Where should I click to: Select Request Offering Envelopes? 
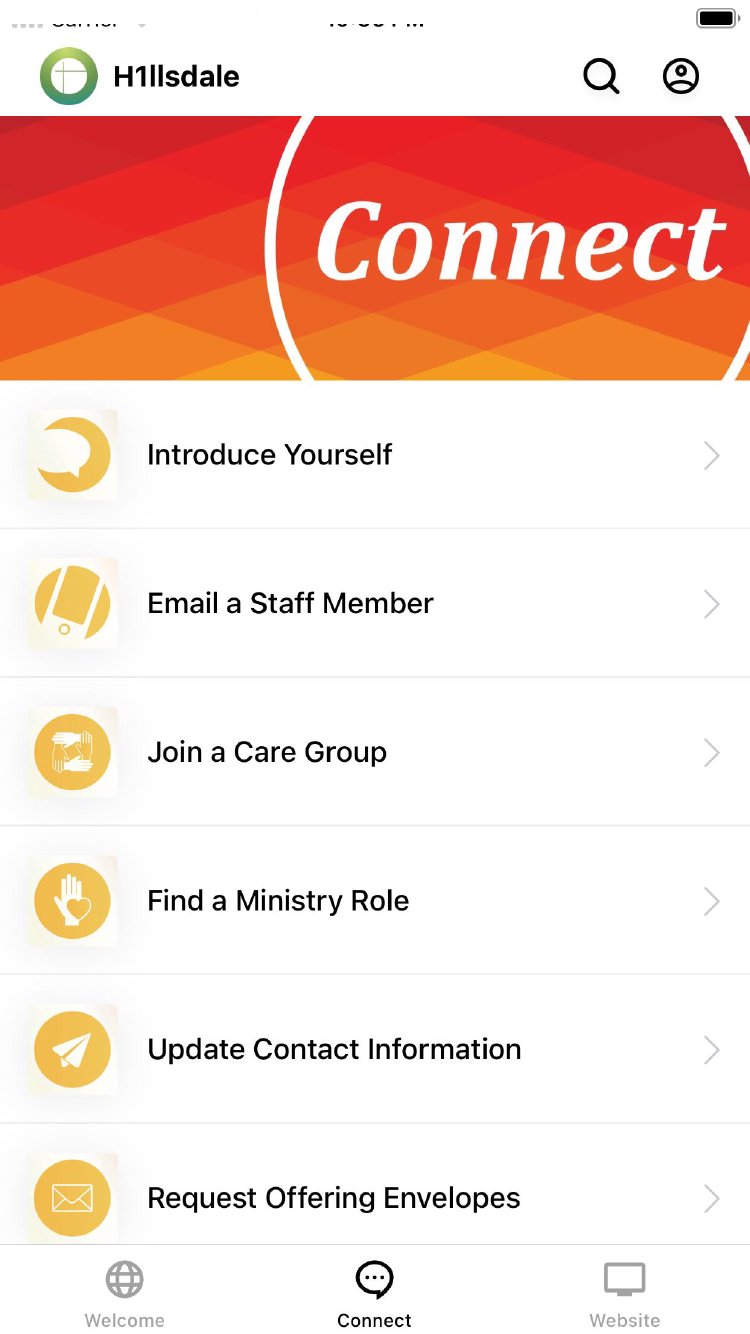tap(374, 1197)
